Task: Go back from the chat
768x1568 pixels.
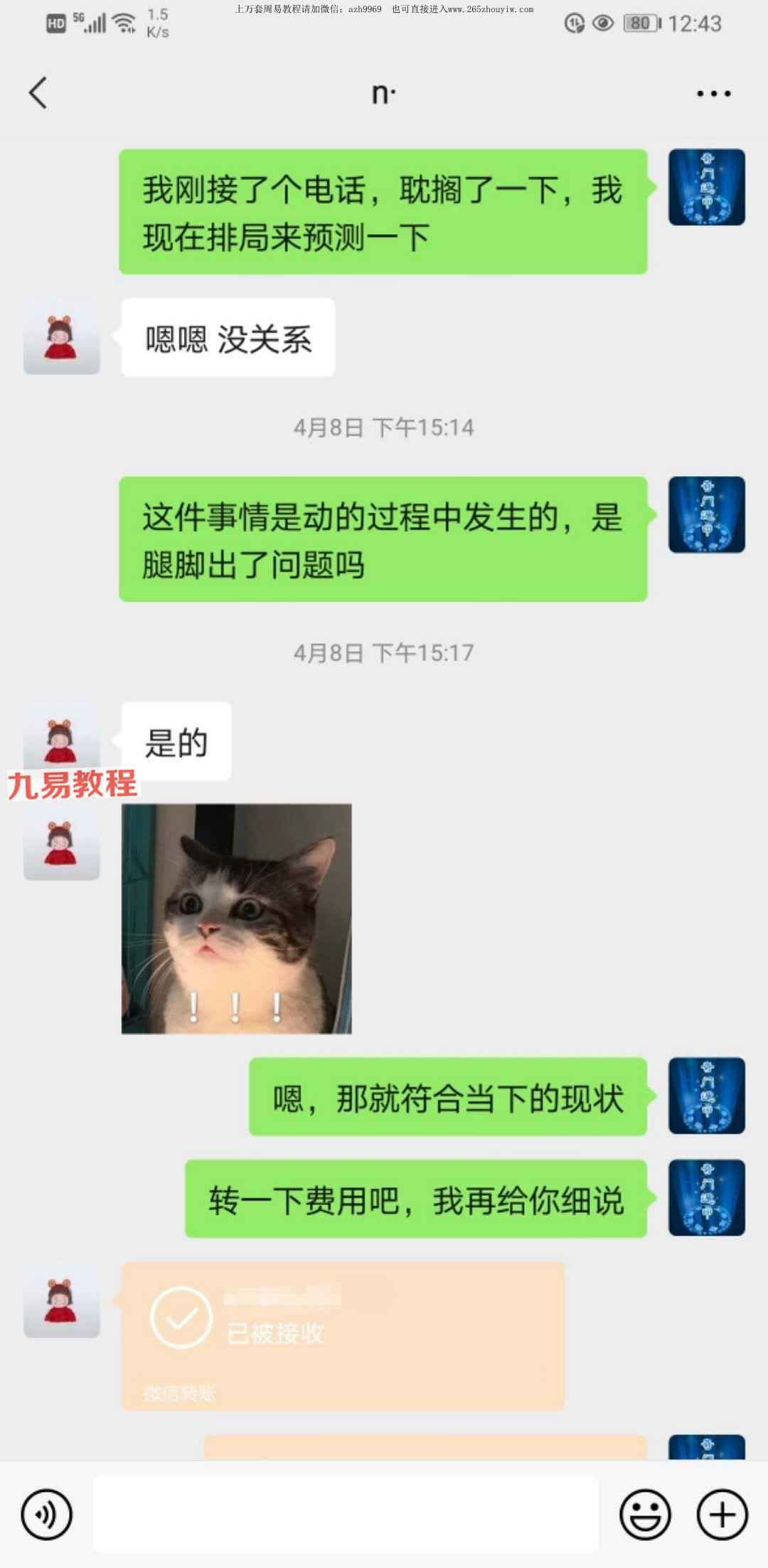Action: pyautogui.click(x=38, y=93)
